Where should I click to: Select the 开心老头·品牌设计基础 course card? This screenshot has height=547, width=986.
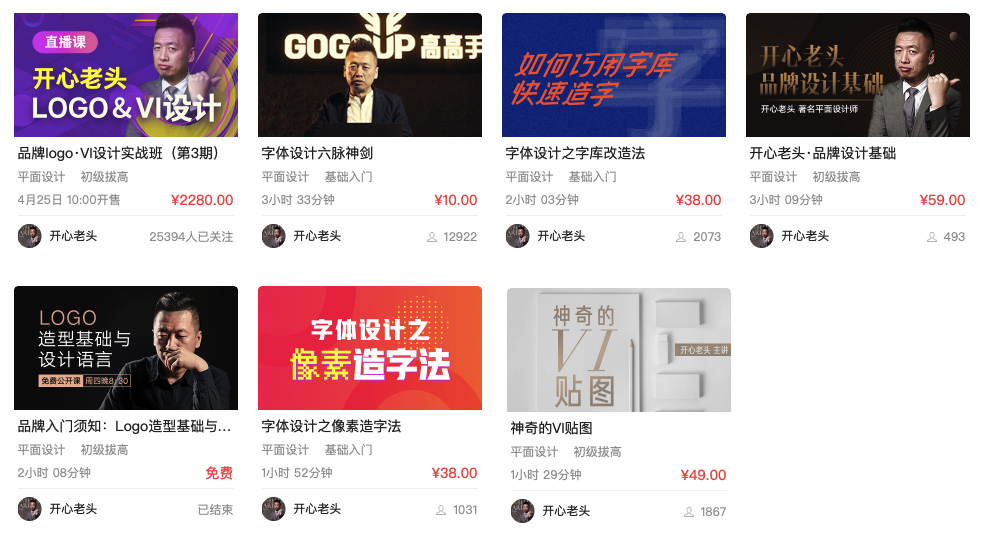pos(857,75)
